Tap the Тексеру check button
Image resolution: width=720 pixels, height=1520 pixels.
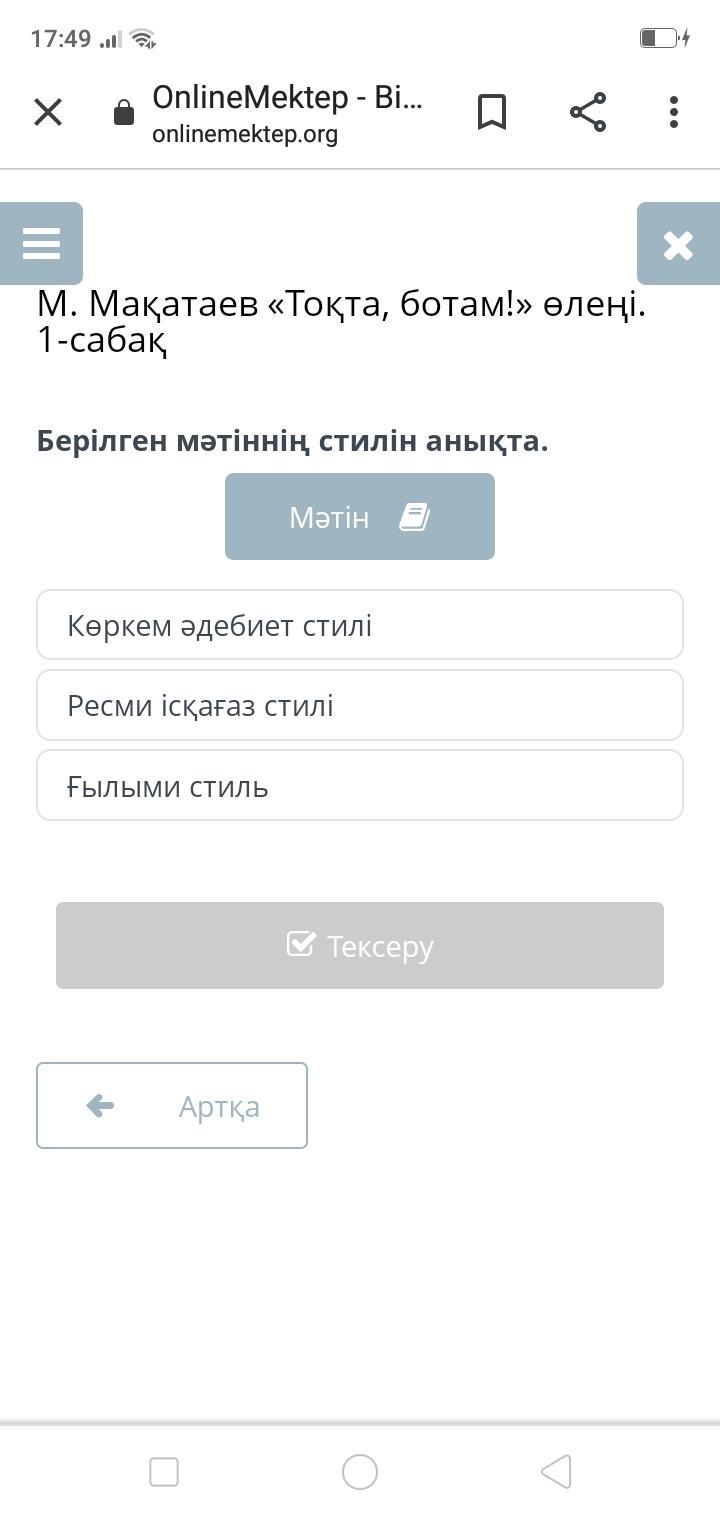pos(360,945)
